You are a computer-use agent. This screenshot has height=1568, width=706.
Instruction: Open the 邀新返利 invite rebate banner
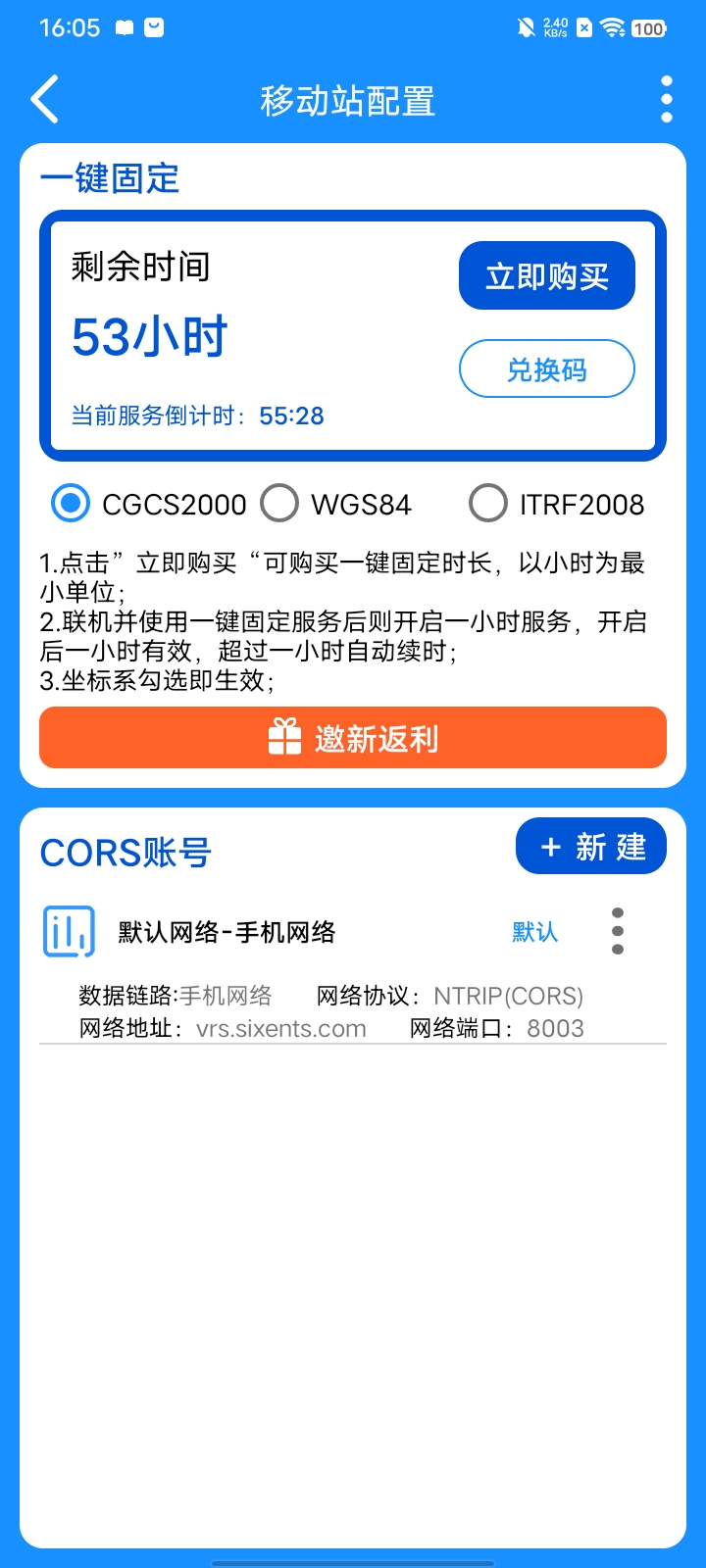[x=353, y=738]
